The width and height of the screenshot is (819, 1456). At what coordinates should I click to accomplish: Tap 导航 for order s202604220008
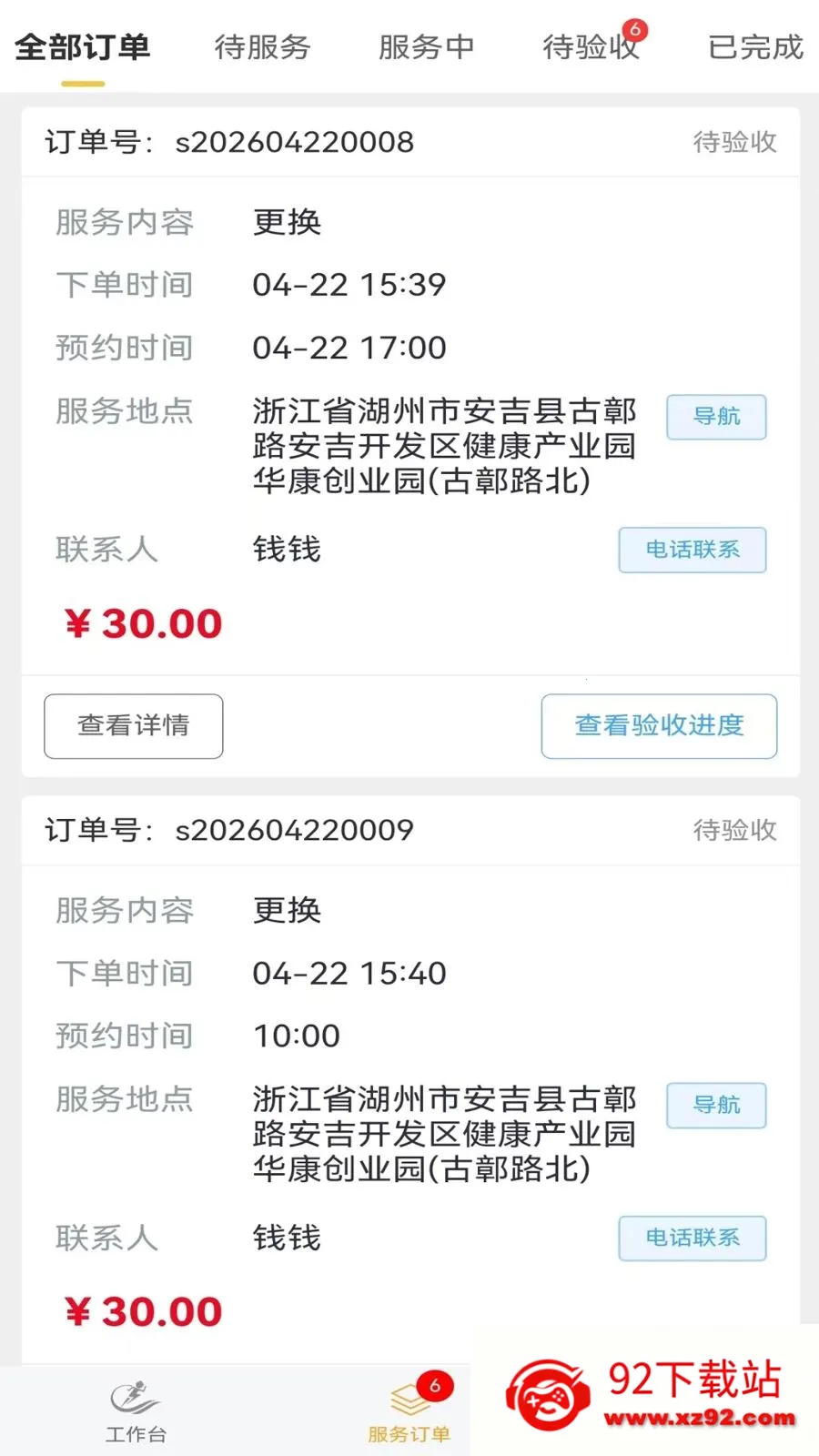click(716, 417)
